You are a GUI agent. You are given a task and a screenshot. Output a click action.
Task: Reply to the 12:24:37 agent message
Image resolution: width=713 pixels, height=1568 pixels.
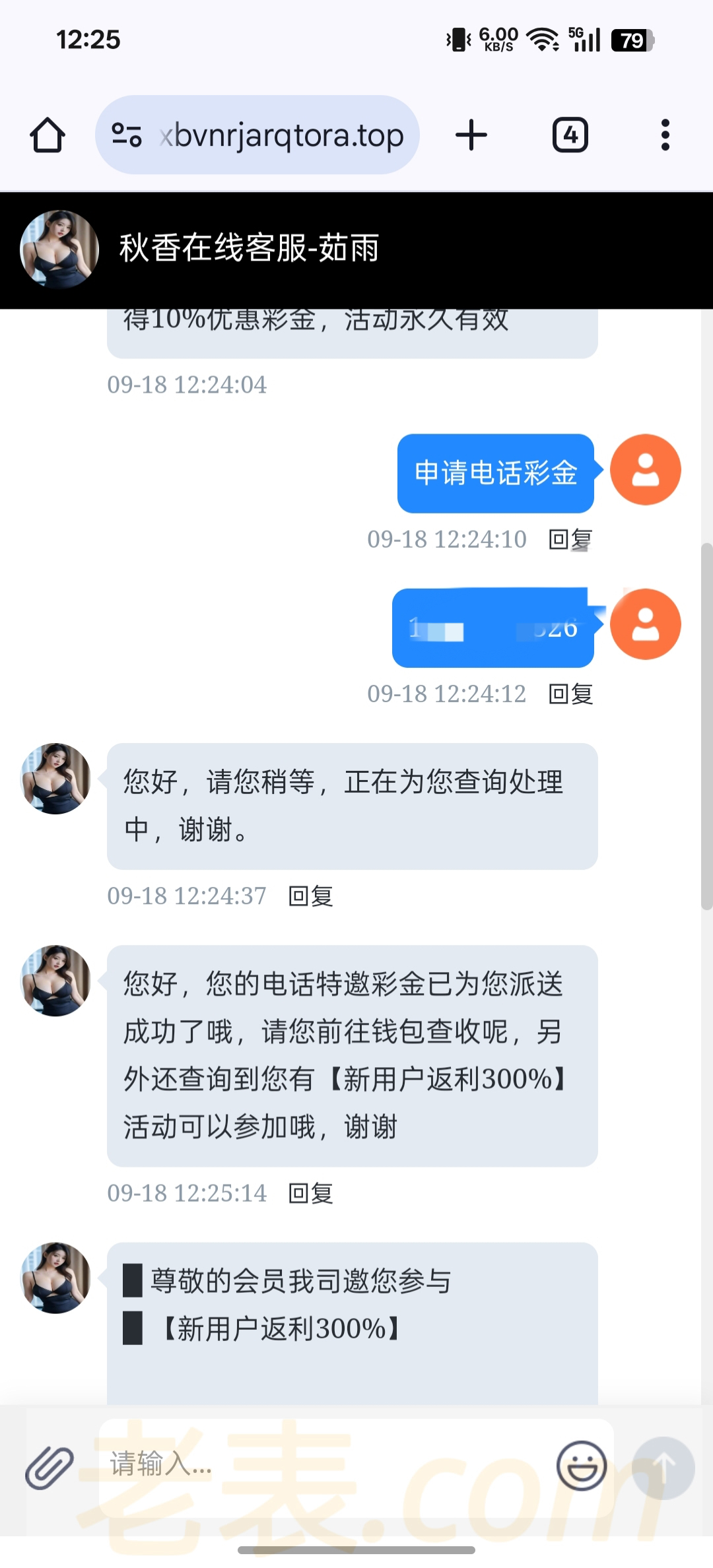(x=311, y=896)
